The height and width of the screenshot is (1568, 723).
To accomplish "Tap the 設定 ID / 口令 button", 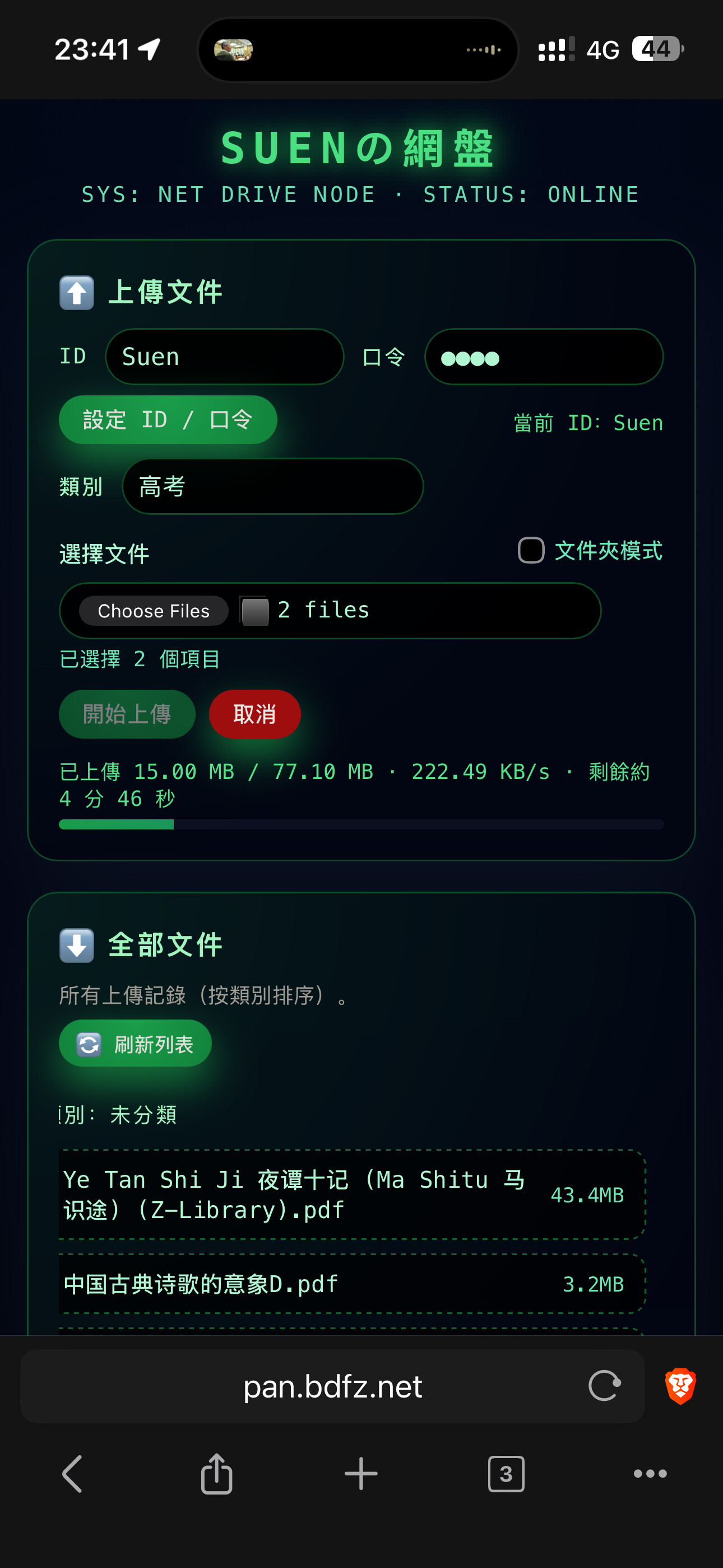I will (x=168, y=420).
